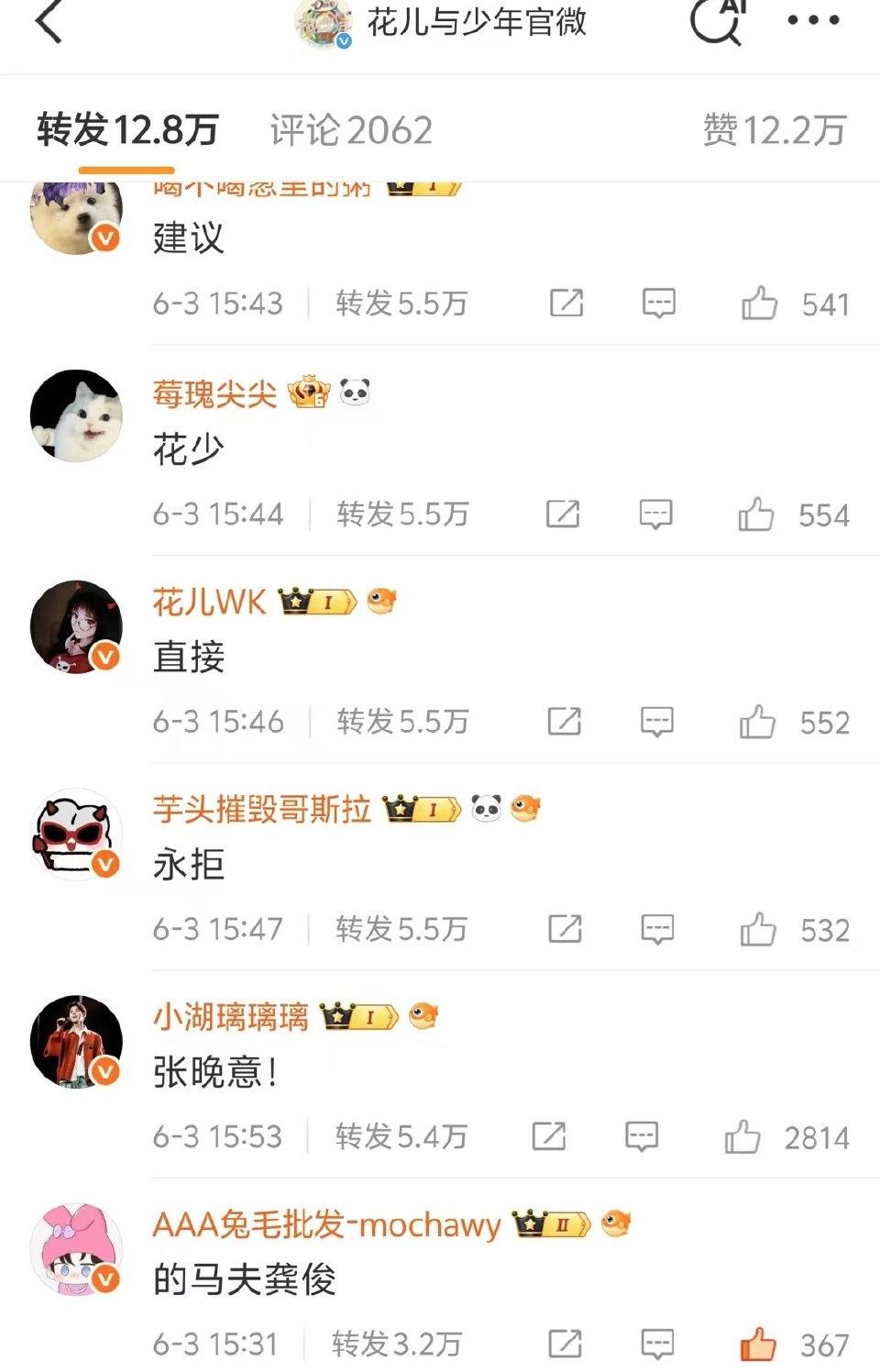
Task: Select the 转发 12.8万 tab
Action: pos(127,130)
